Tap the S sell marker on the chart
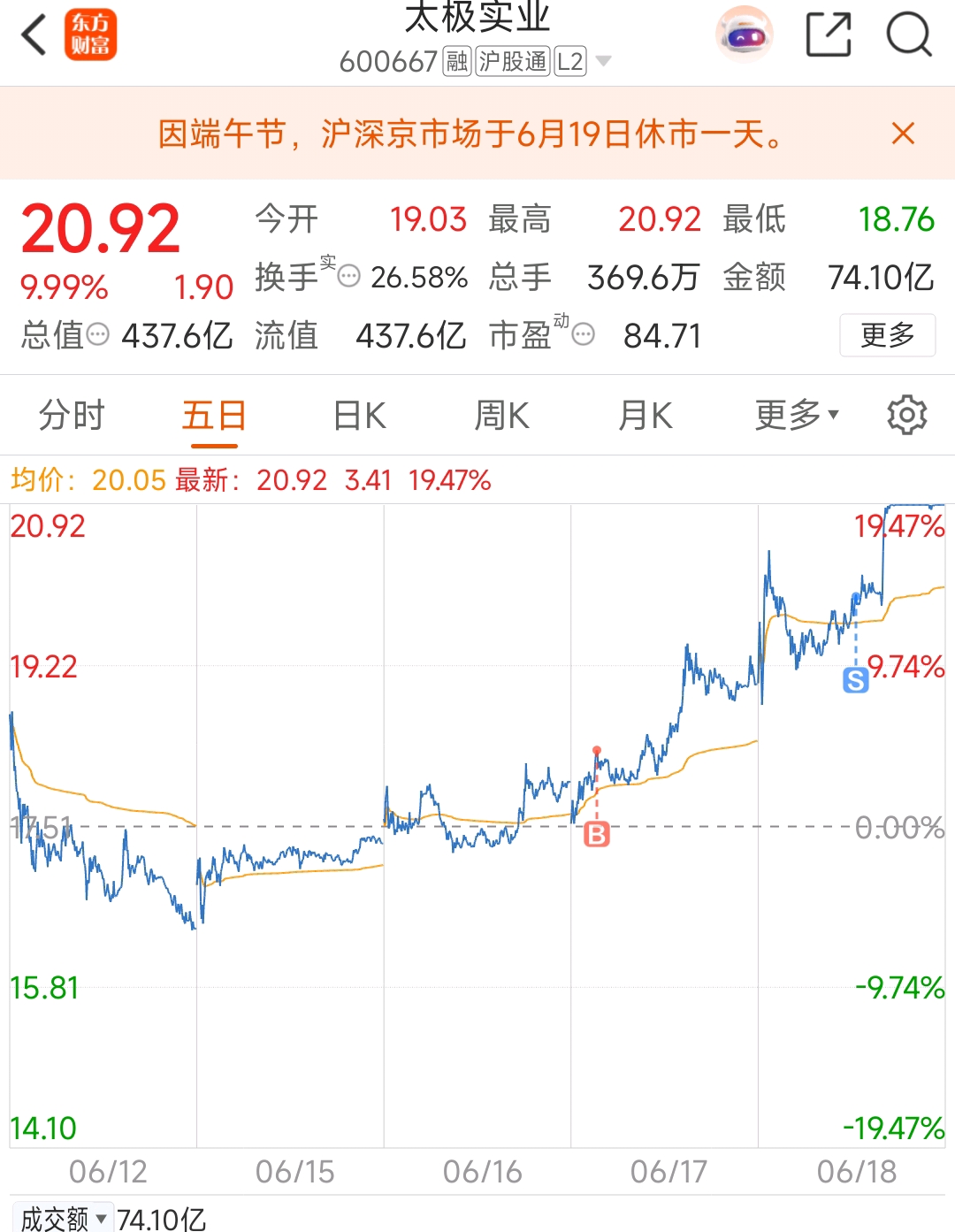Viewport: 955px width, 1232px height. (x=855, y=680)
